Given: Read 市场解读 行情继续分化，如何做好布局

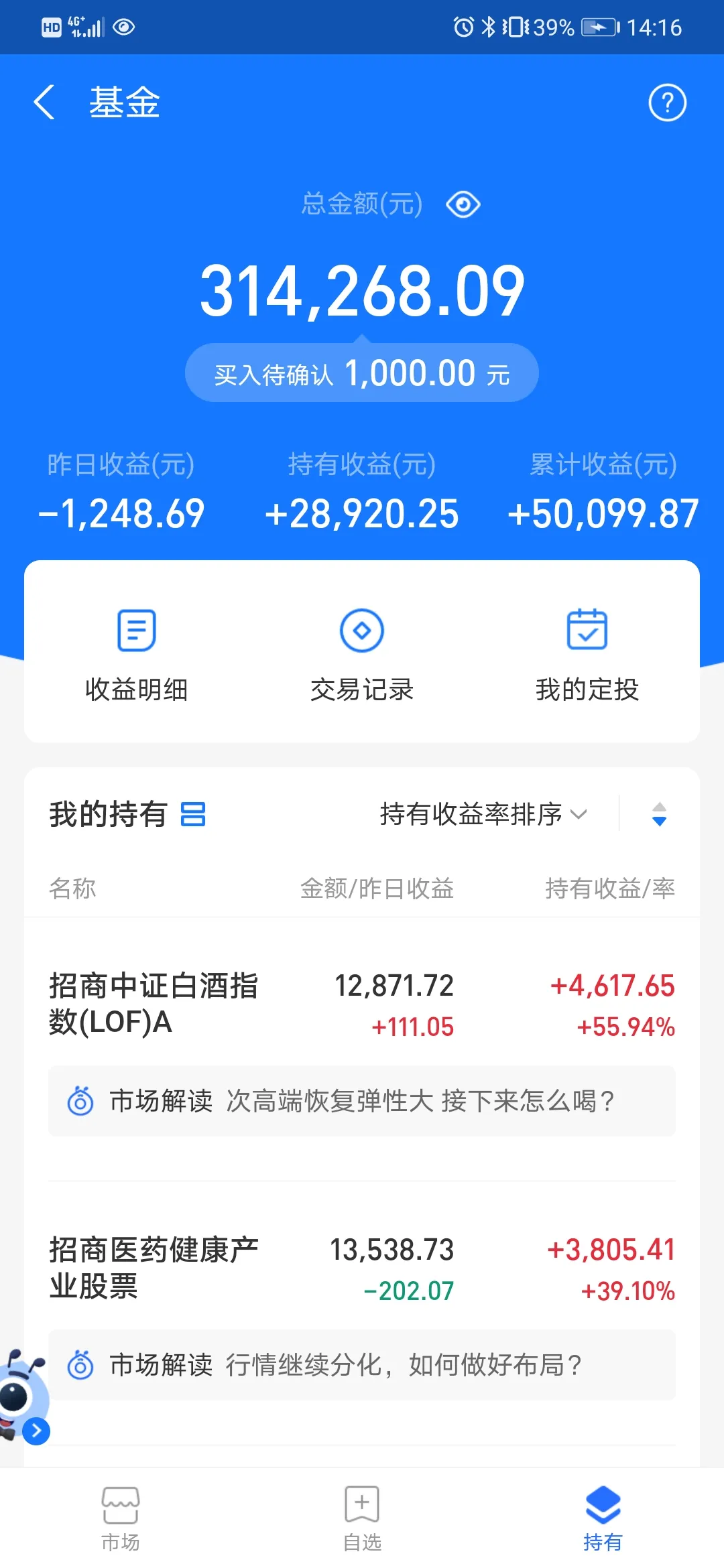Looking at the screenshot, I should coord(362,1365).
